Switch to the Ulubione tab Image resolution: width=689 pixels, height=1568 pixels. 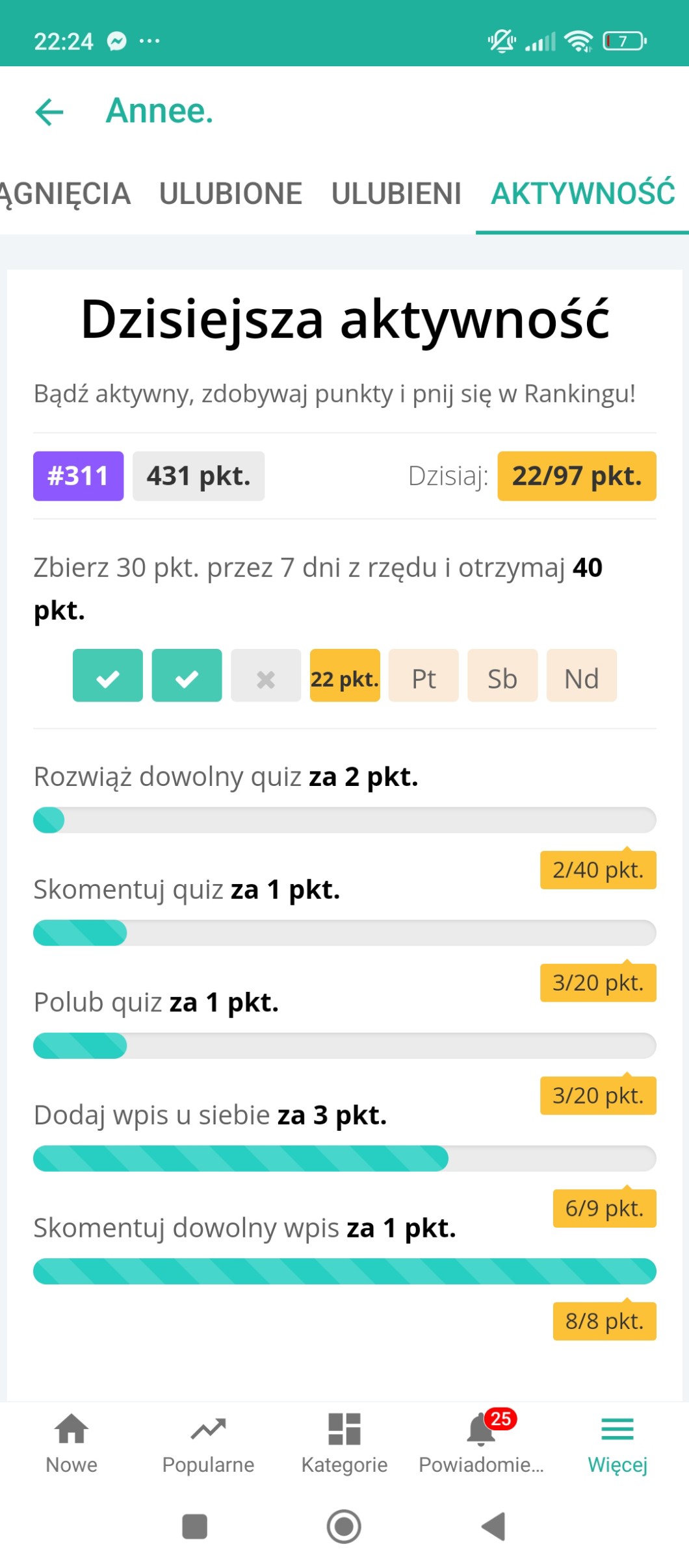click(x=231, y=194)
